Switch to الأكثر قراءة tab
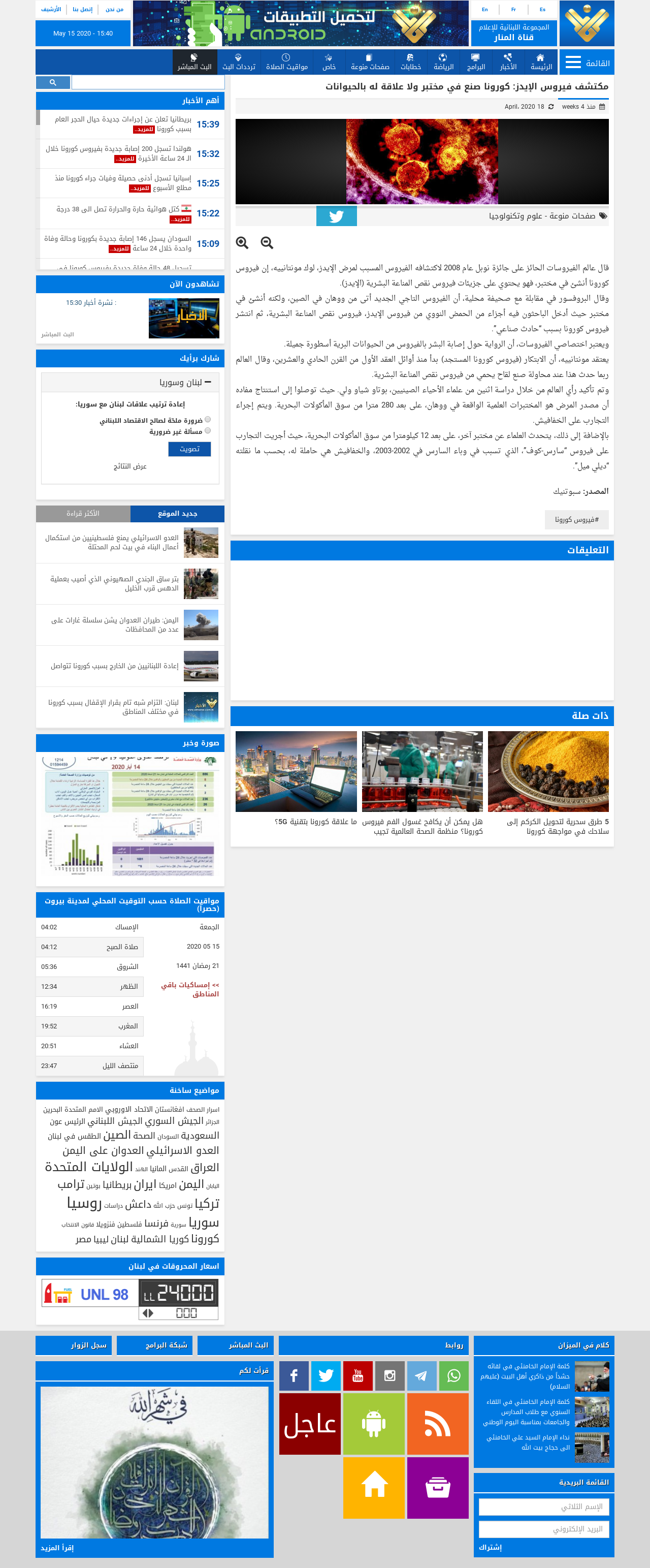 click(83, 514)
